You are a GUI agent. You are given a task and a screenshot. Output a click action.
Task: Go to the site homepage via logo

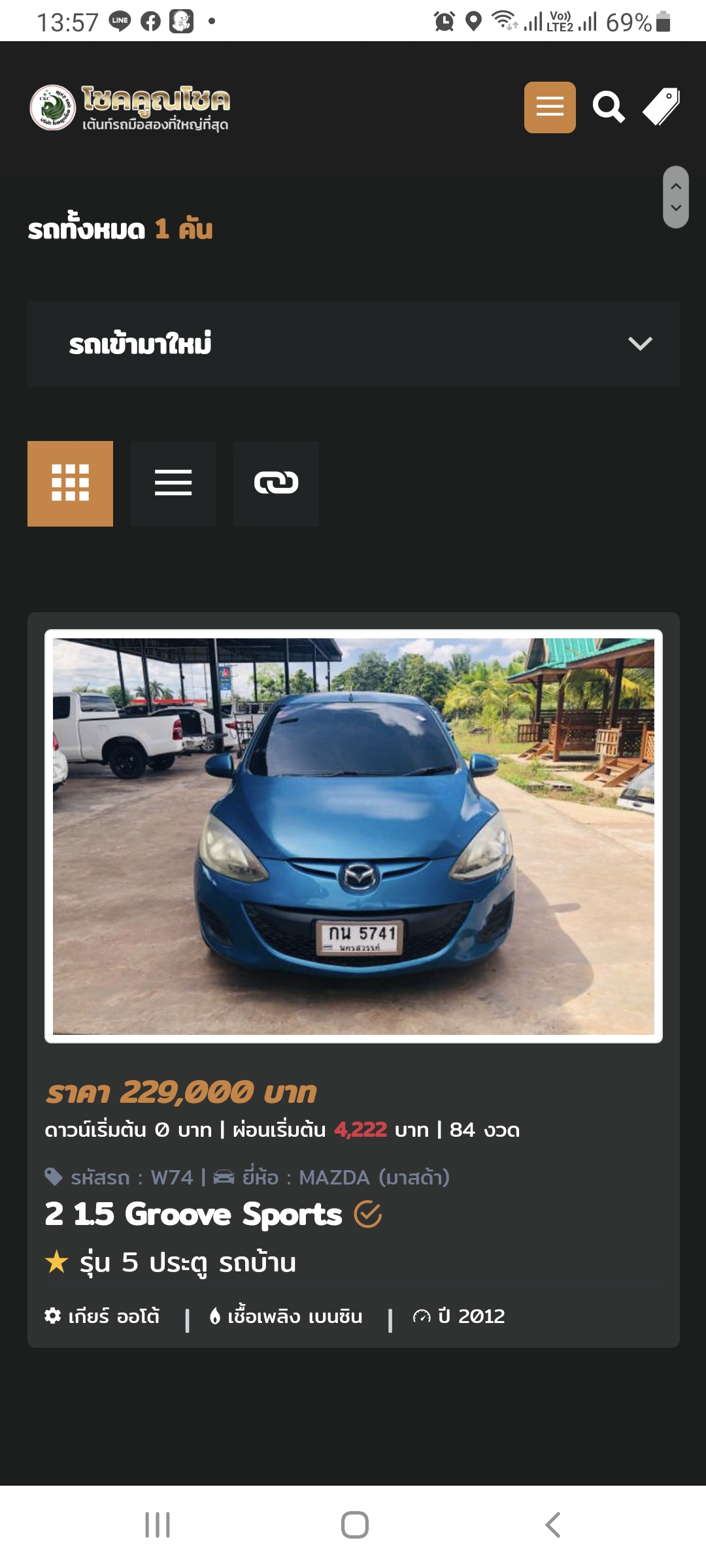[x=129, y=107]
